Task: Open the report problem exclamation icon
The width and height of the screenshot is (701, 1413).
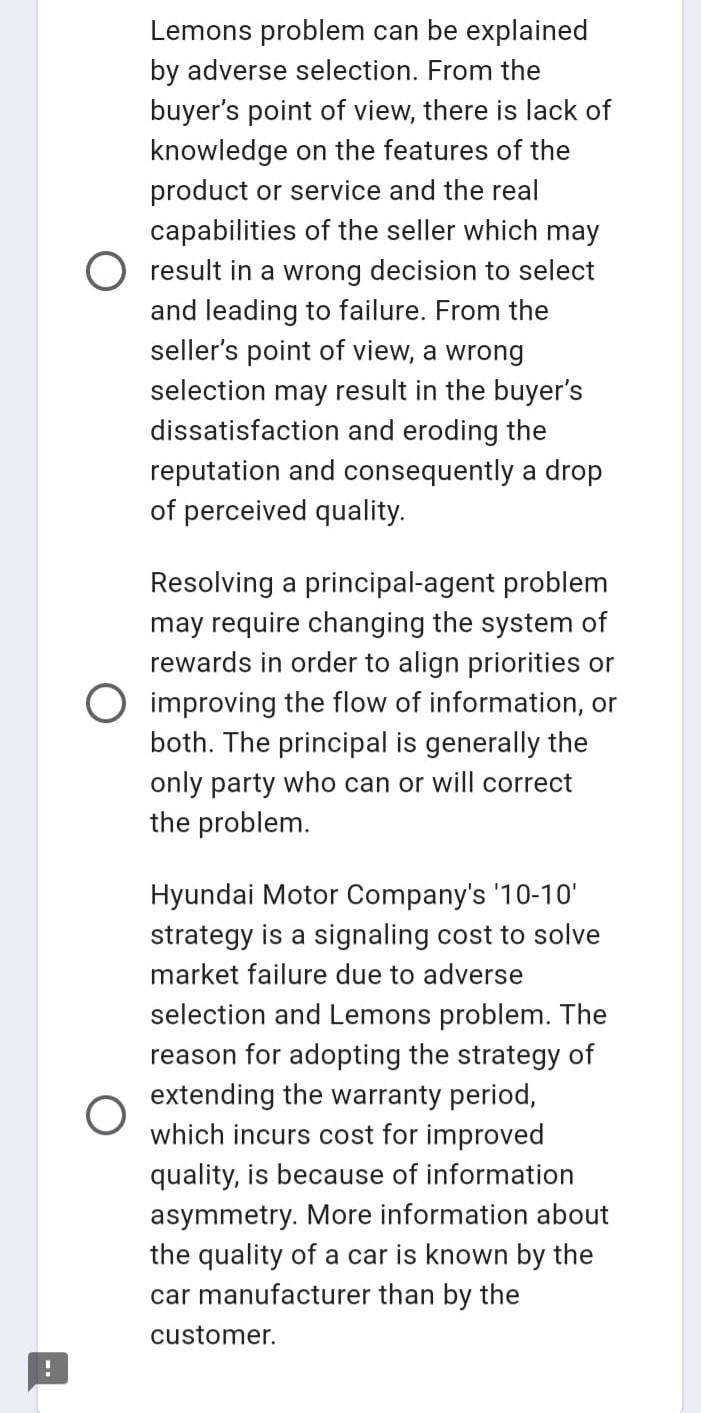Action: [47, 1369]
